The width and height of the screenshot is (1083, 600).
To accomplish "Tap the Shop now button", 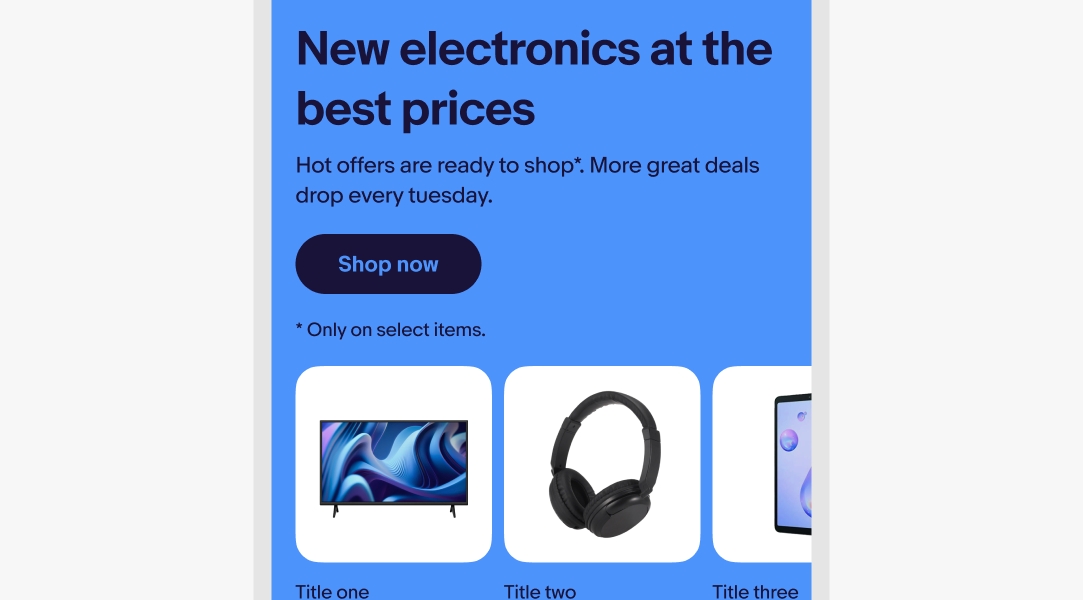I will pos(388,264).
